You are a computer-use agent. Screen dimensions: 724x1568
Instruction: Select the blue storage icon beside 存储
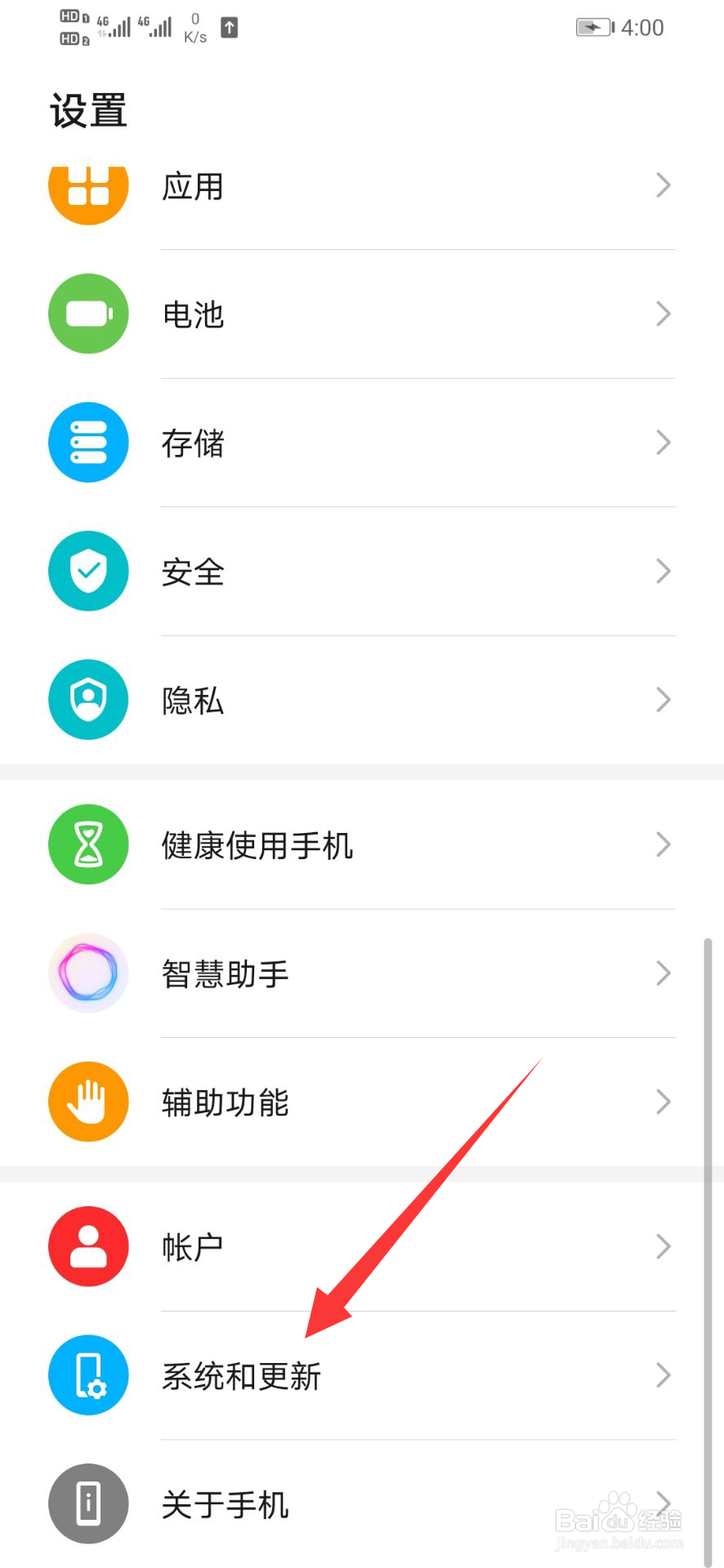click(x=88, y=442)
